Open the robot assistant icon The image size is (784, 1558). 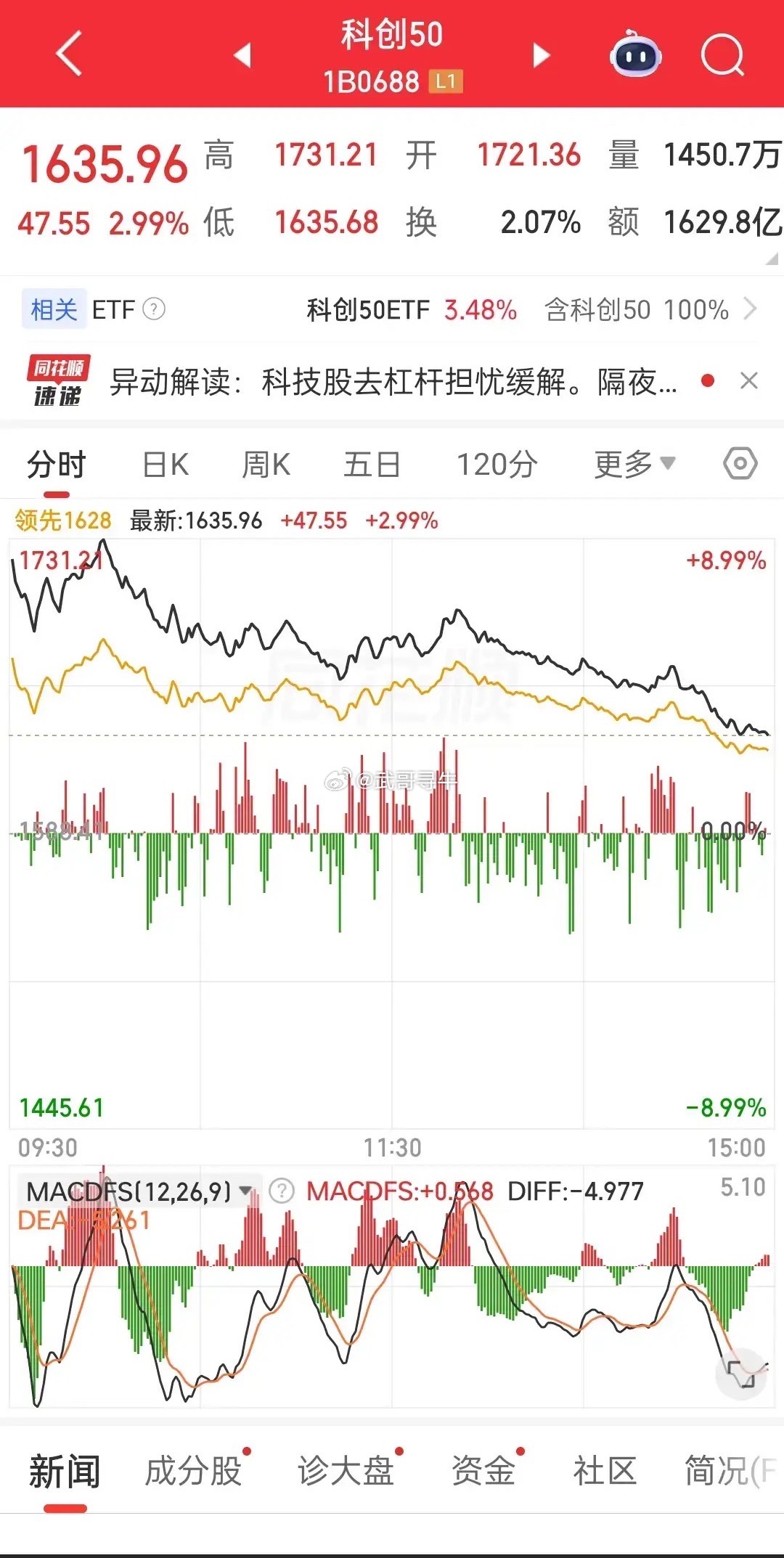[635, 54]
